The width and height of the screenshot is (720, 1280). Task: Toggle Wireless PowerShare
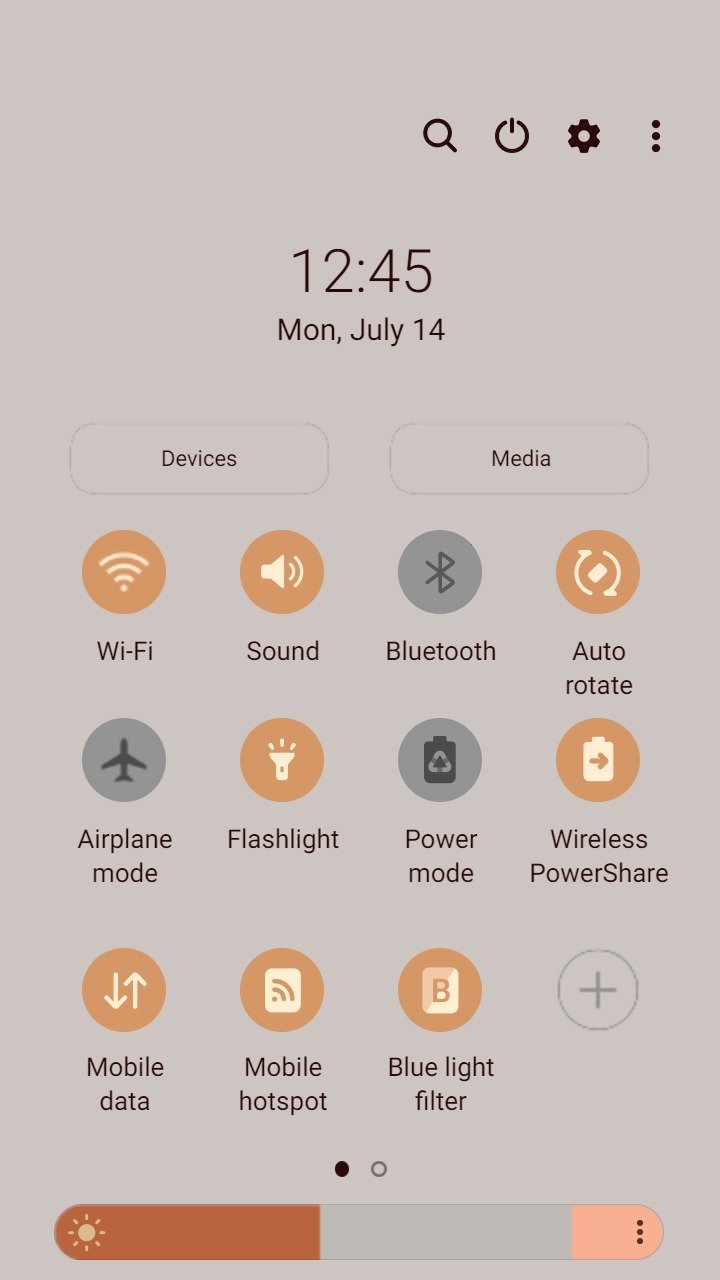click(x=598, y=760)
